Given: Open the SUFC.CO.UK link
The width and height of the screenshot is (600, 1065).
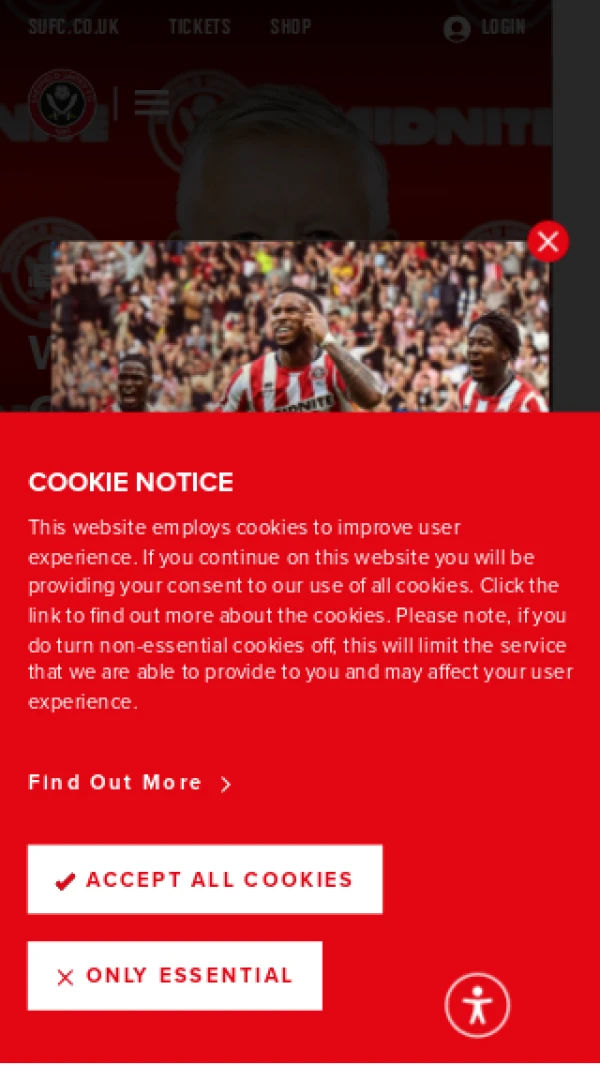Looking at the screenshot, I should click(x=73, y=27).
